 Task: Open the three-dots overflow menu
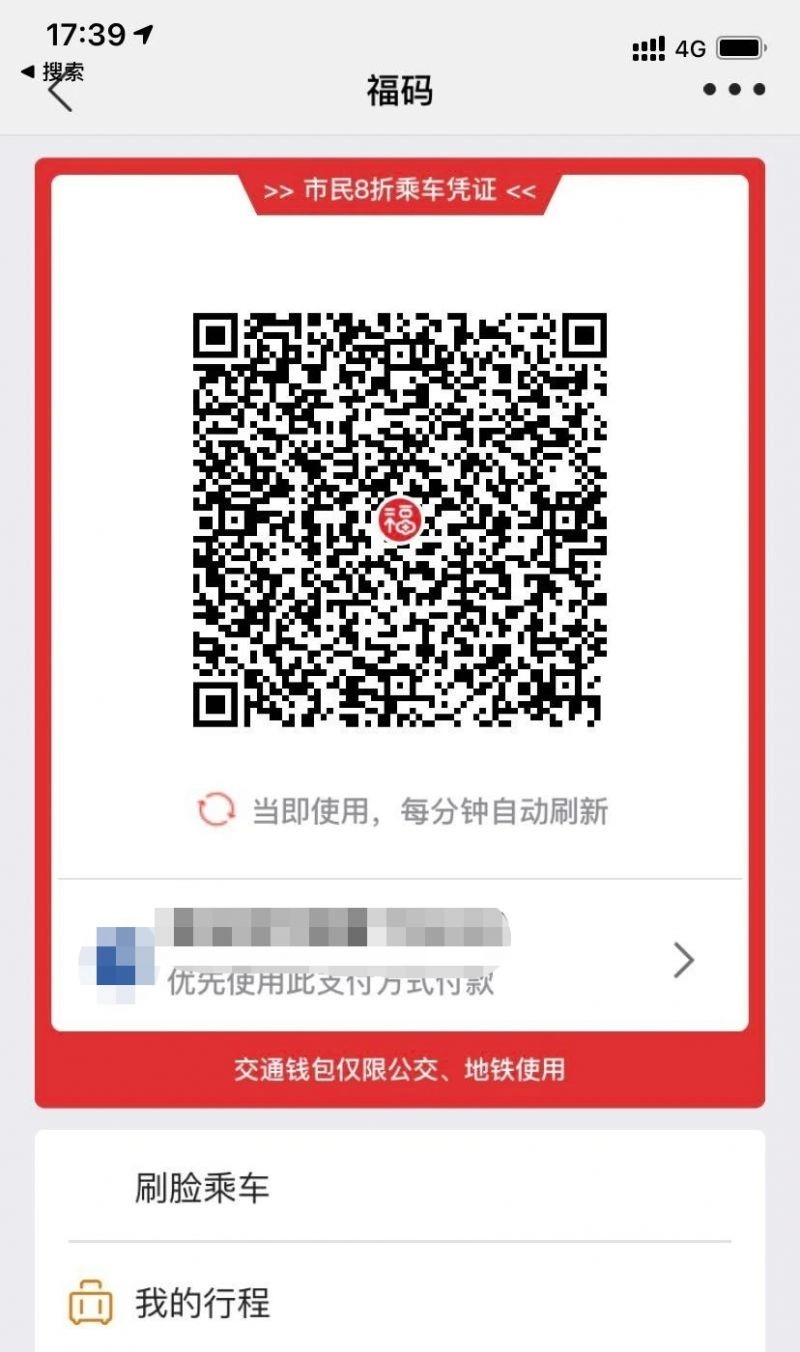click(x=733, y=90)
